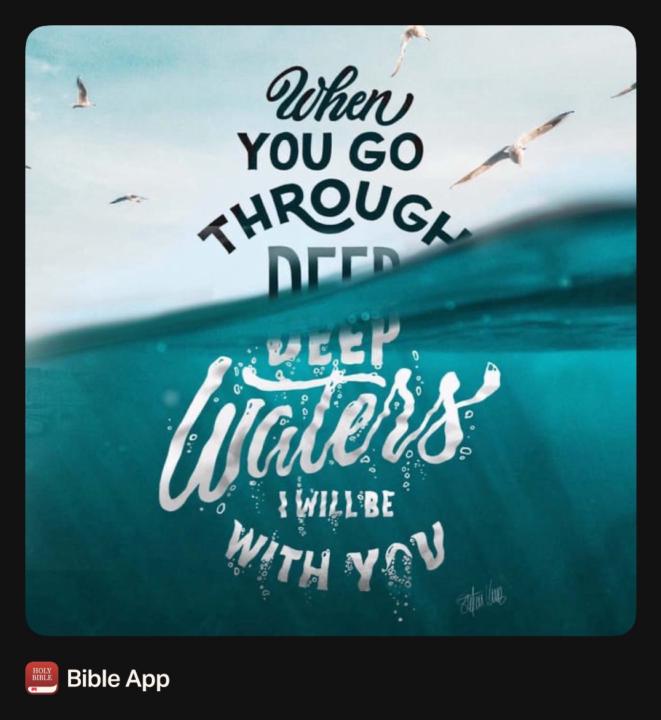Open the deep waters verse image
This screenshot has width=661, height=720.
[330, 330]
